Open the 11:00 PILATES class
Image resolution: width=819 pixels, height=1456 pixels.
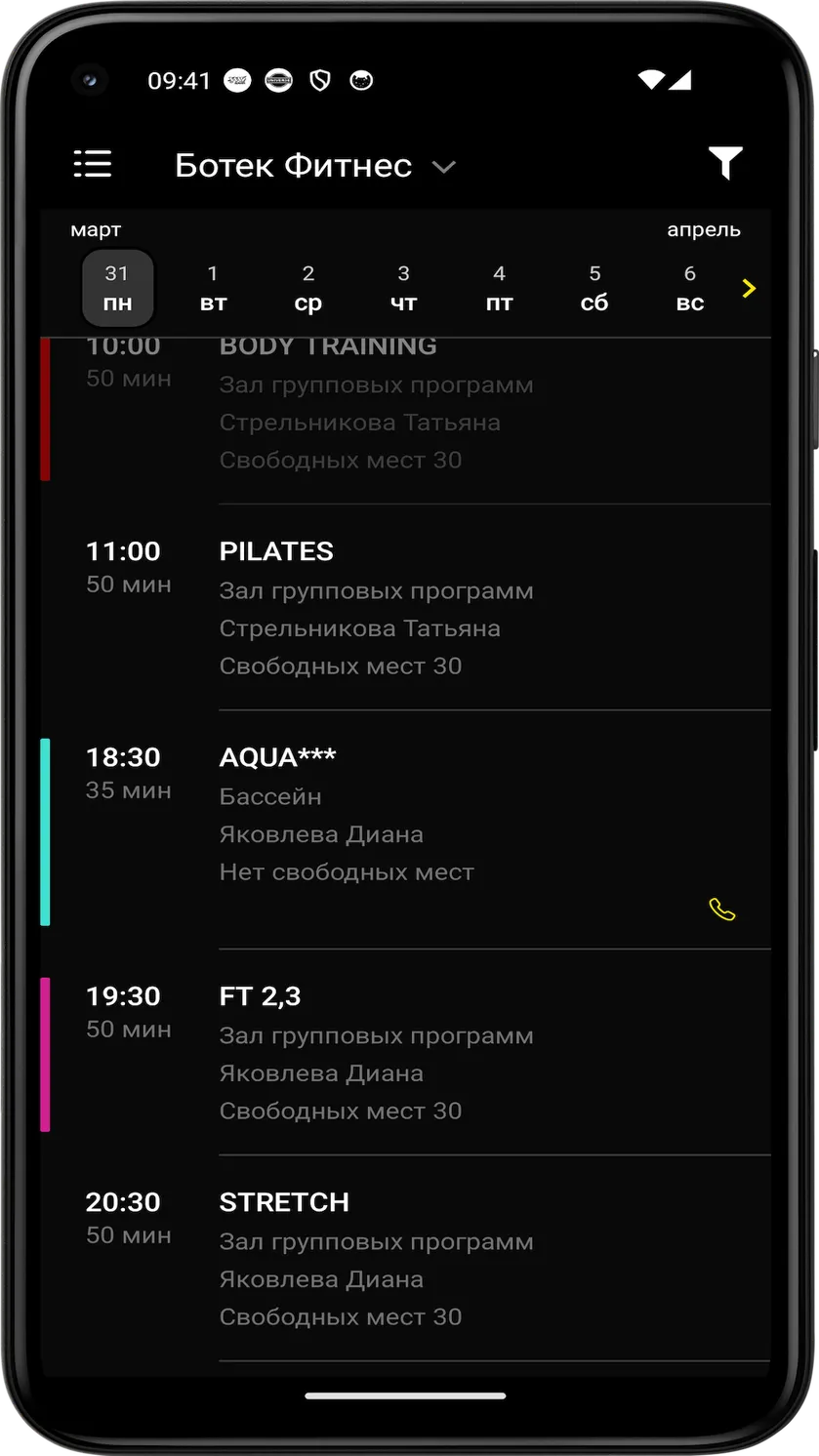point(405,607)
